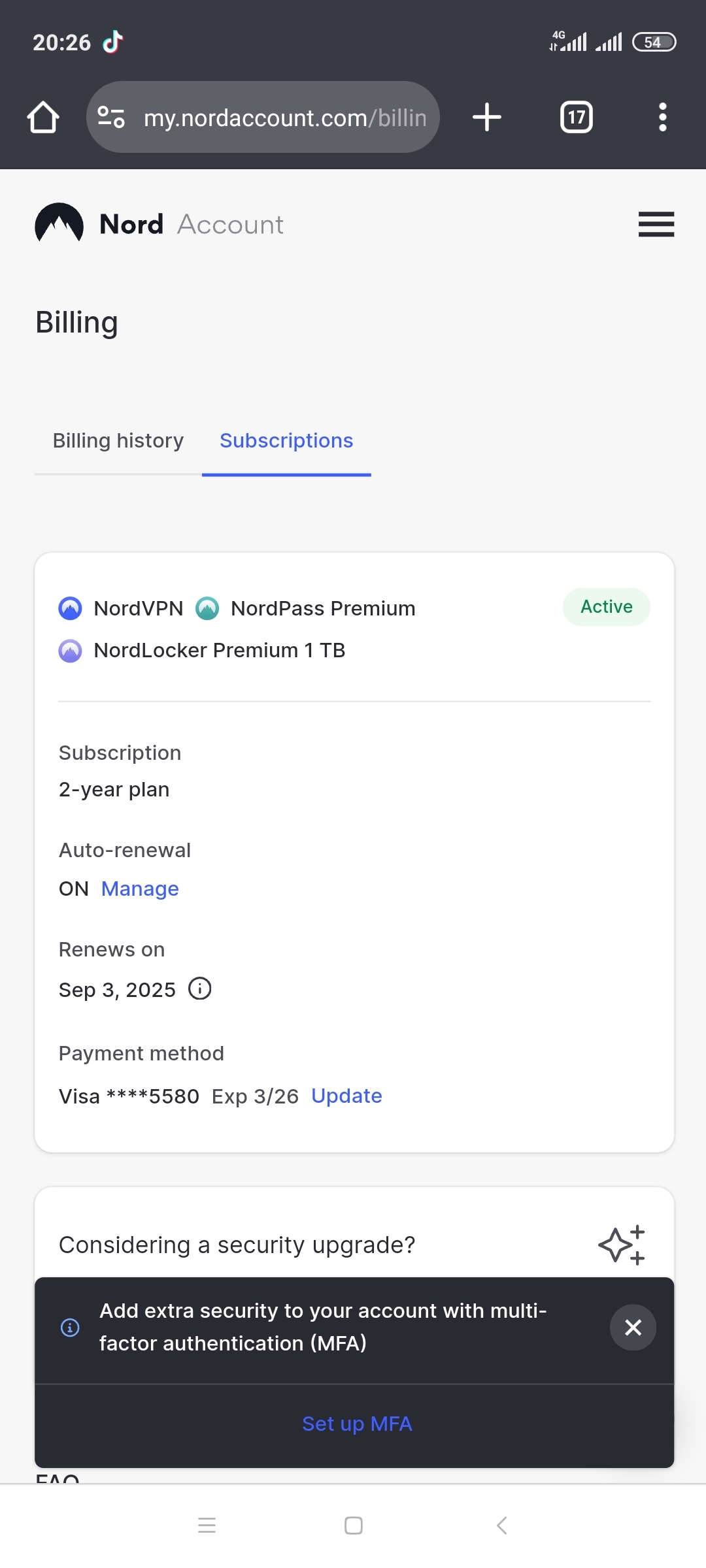Open the system recent apps view

207,1526
